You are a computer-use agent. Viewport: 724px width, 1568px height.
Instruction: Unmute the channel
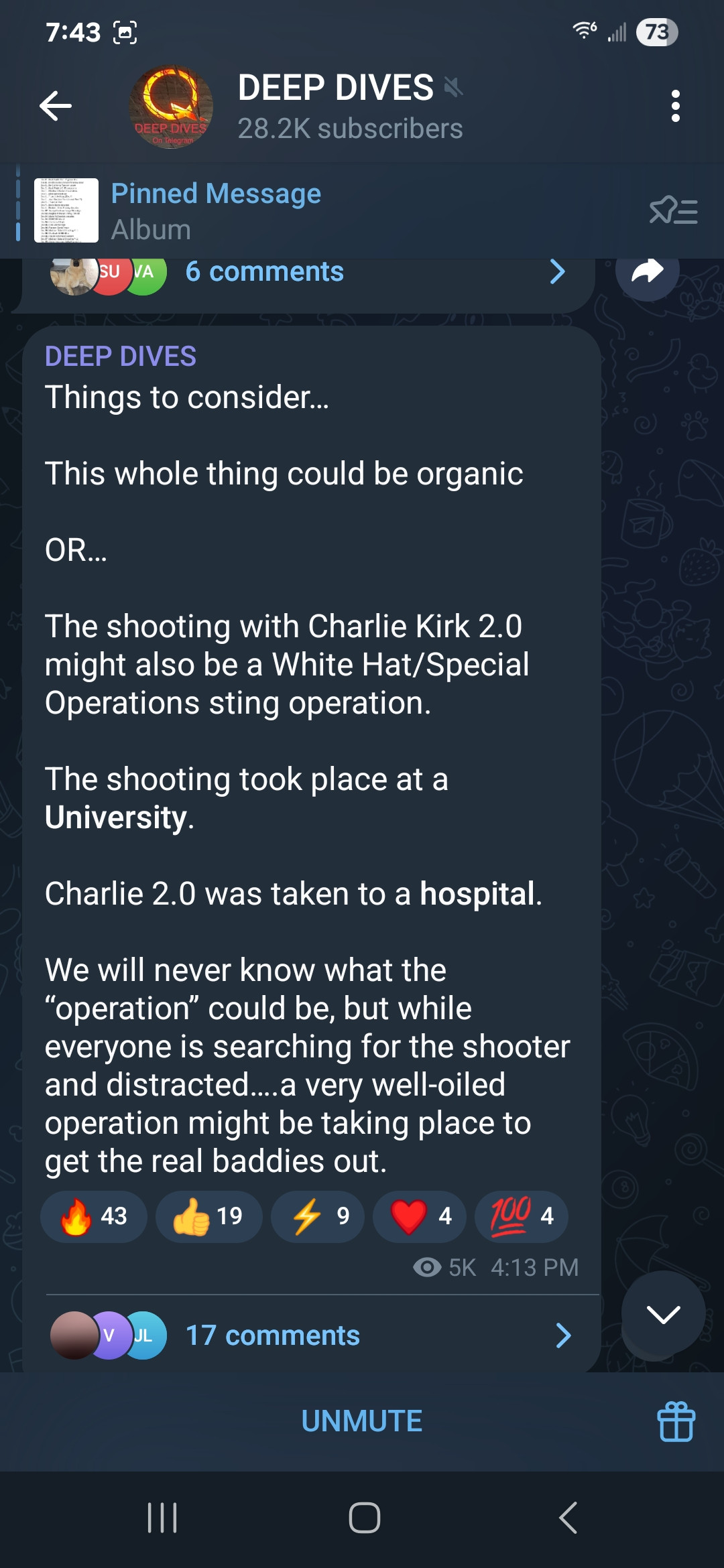[x=362, y=1421]
